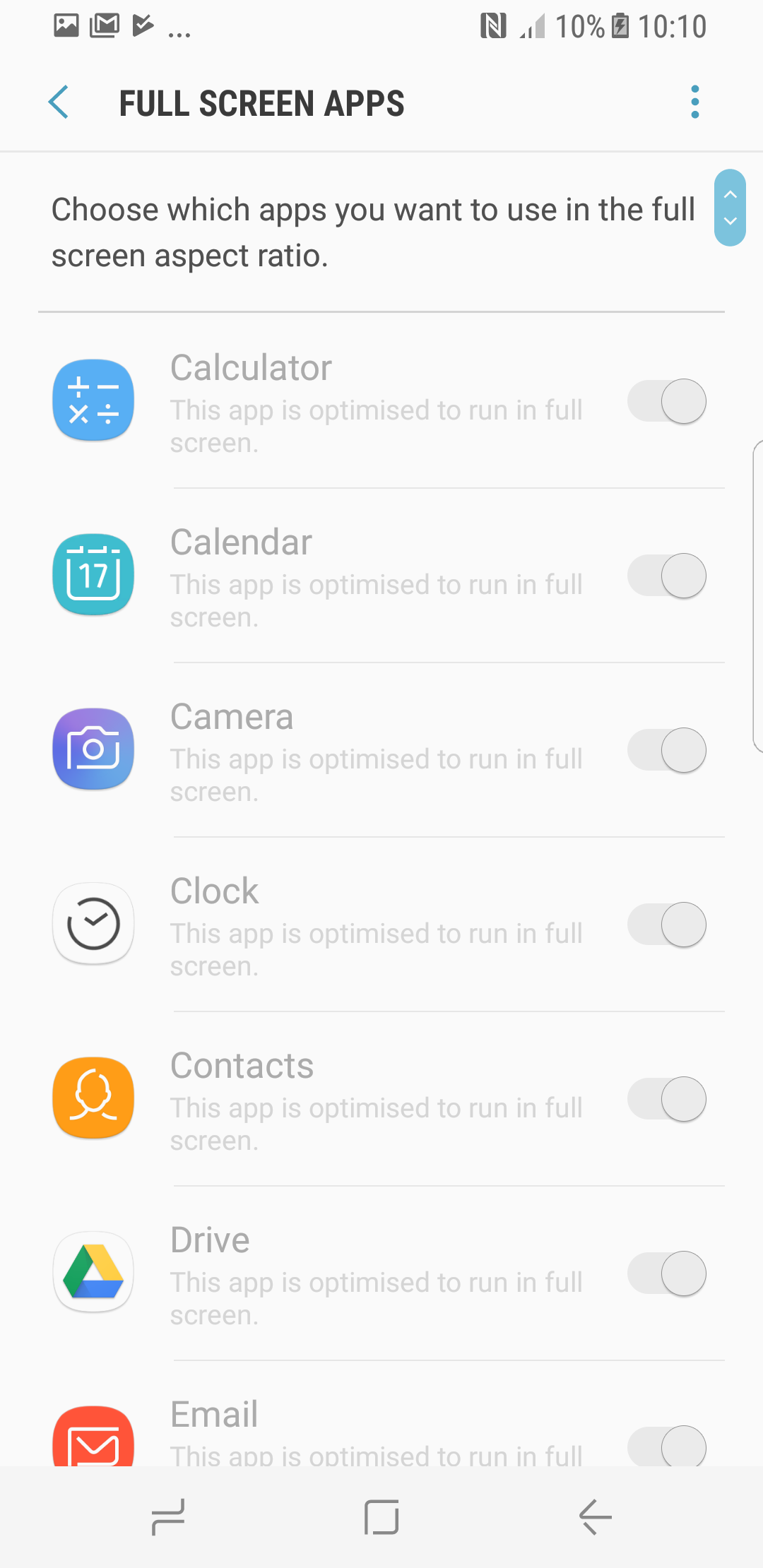Open the three-dot overflow menu
Screen dimensions: 763x1568
tap(695, 102)
